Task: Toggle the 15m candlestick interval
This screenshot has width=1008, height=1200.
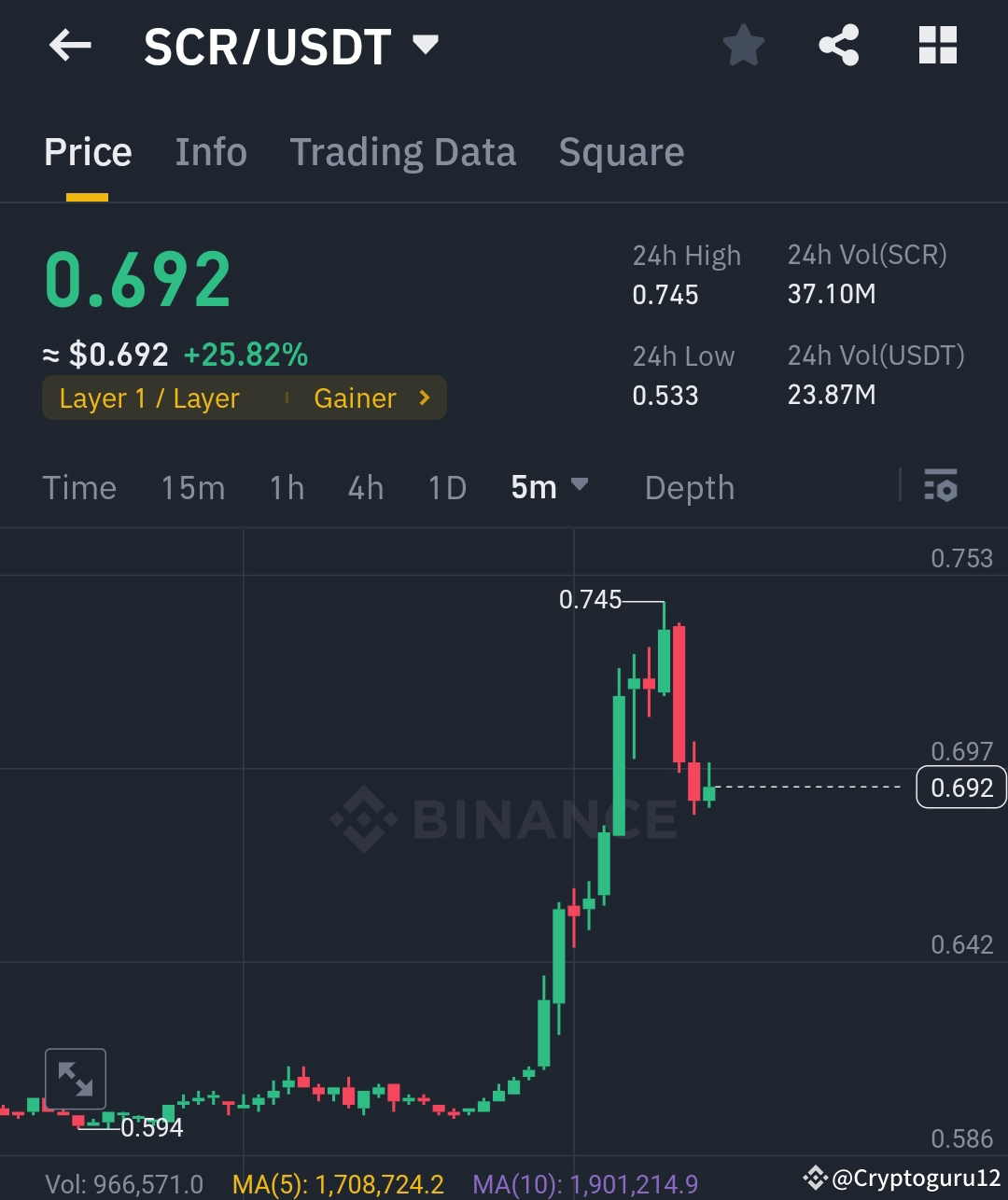Action: 192,487
